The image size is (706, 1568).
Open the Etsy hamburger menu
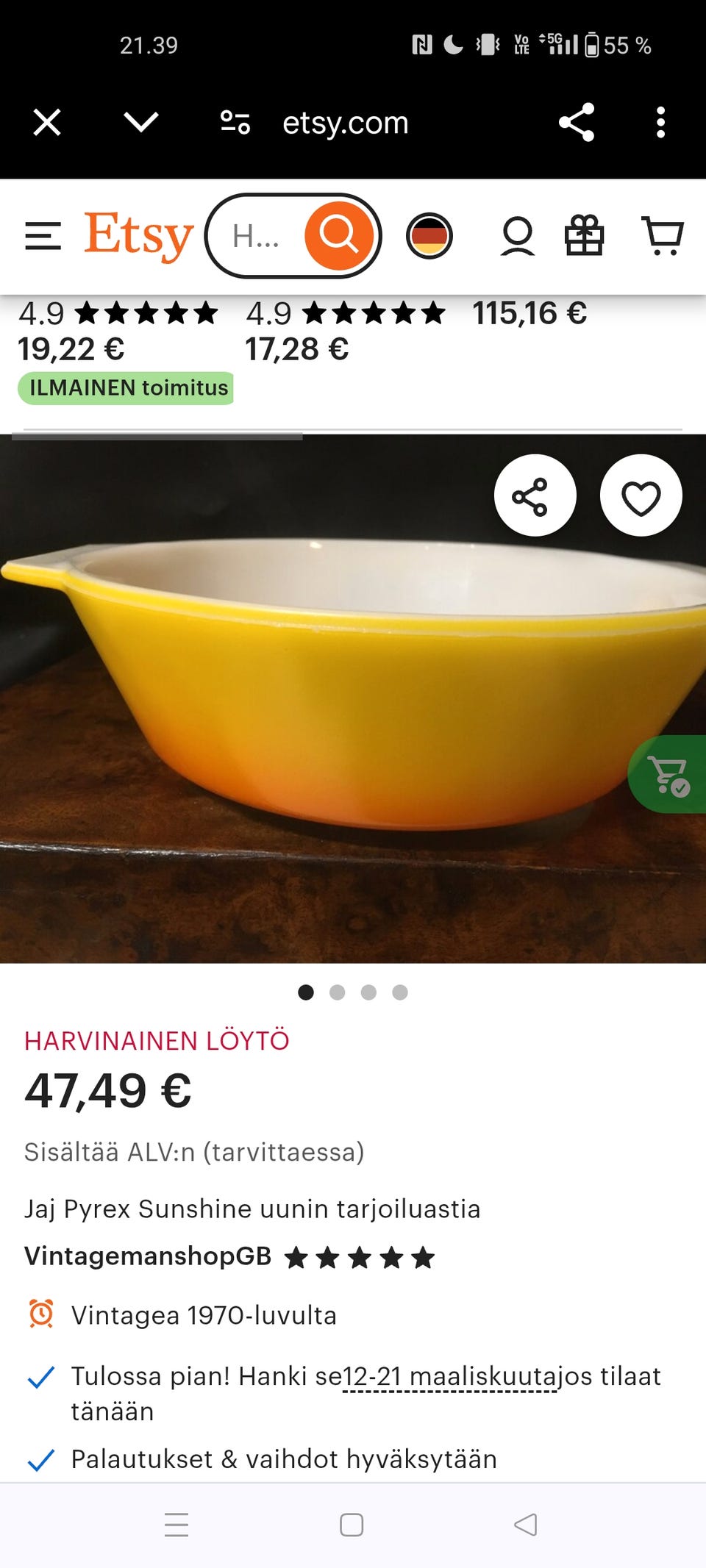click(x=43, y=237)
